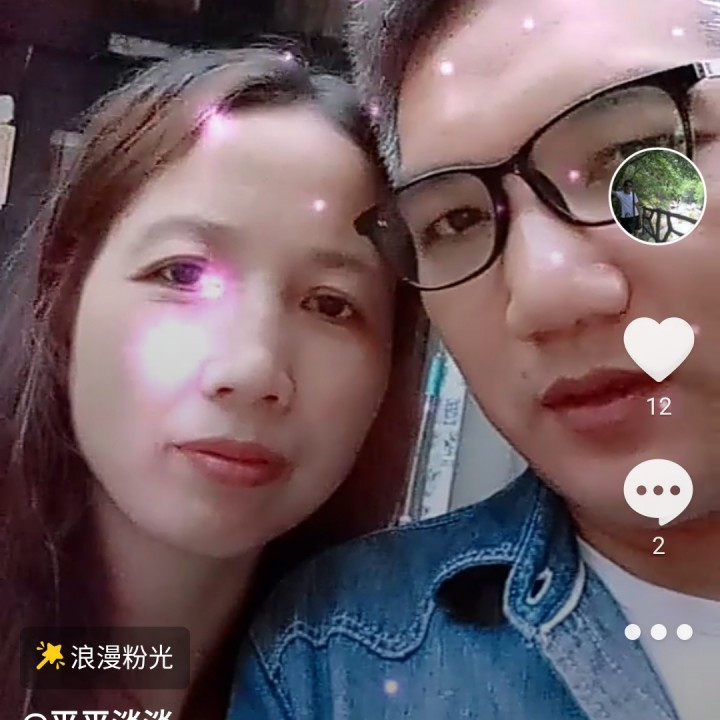
Task: Like this video with the heart
Action: tap(658, 349)
